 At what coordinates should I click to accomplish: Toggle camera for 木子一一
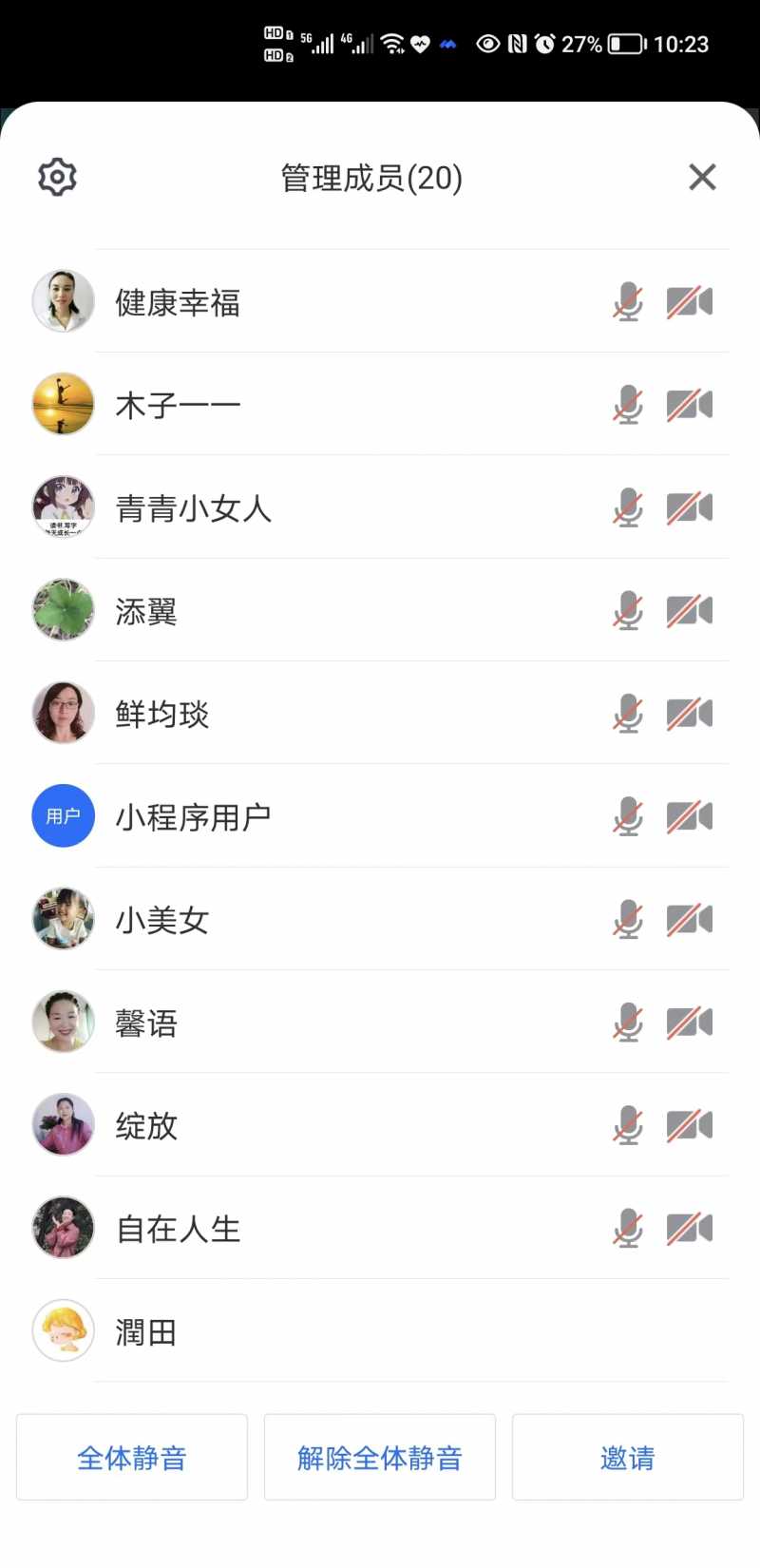click(x=690, y=405)
